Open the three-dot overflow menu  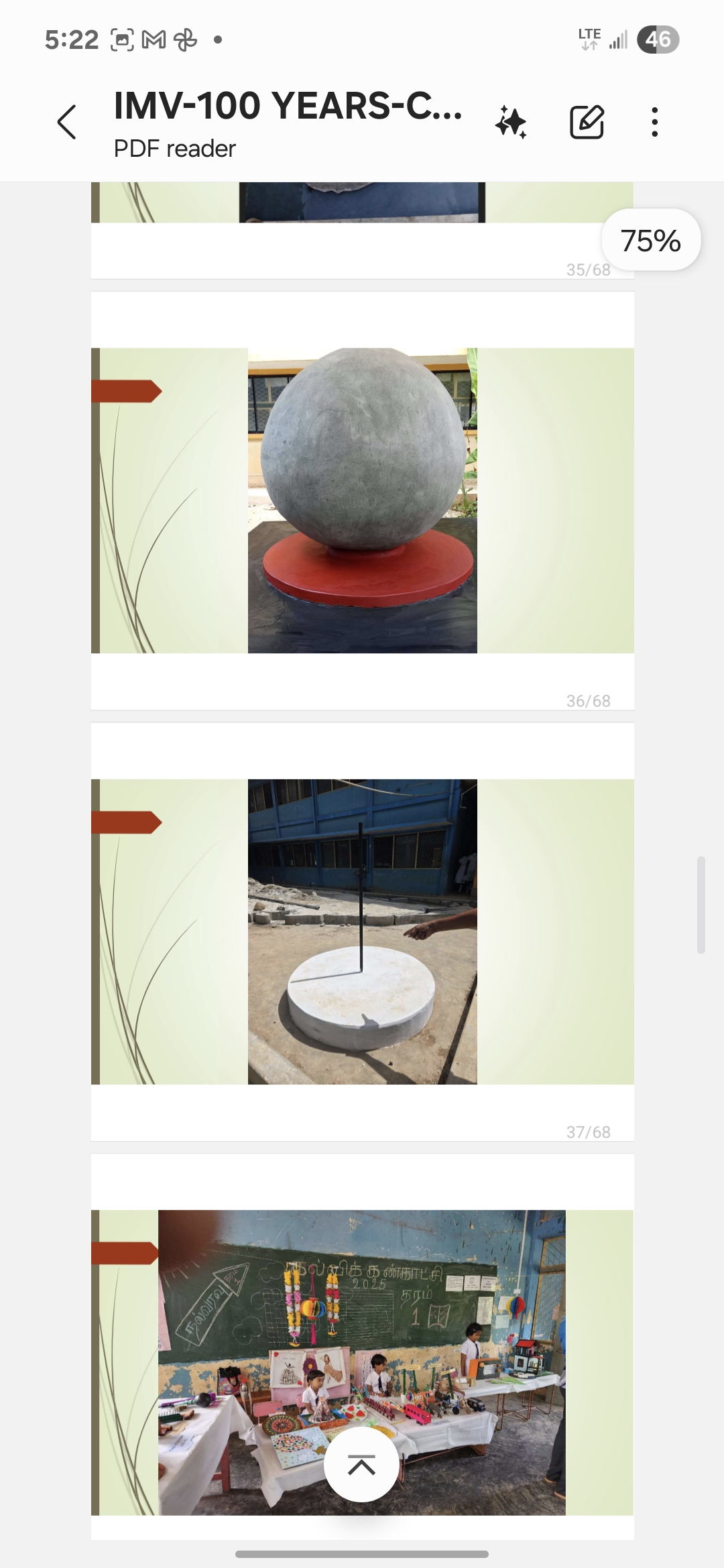(x=654, y=122)
